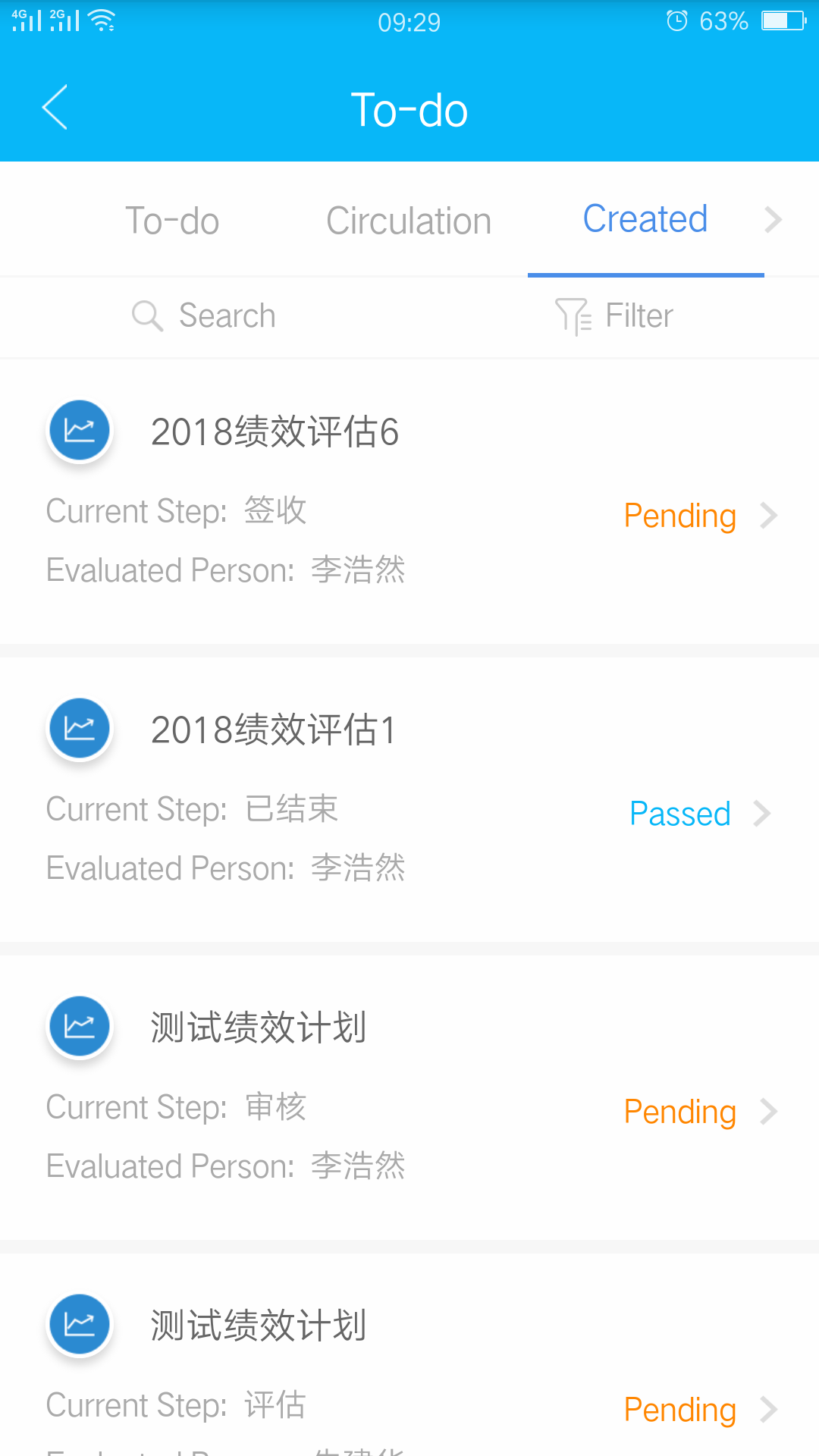Tap the Search input field
The image size is (819, 1456).
tap(227, 315)
